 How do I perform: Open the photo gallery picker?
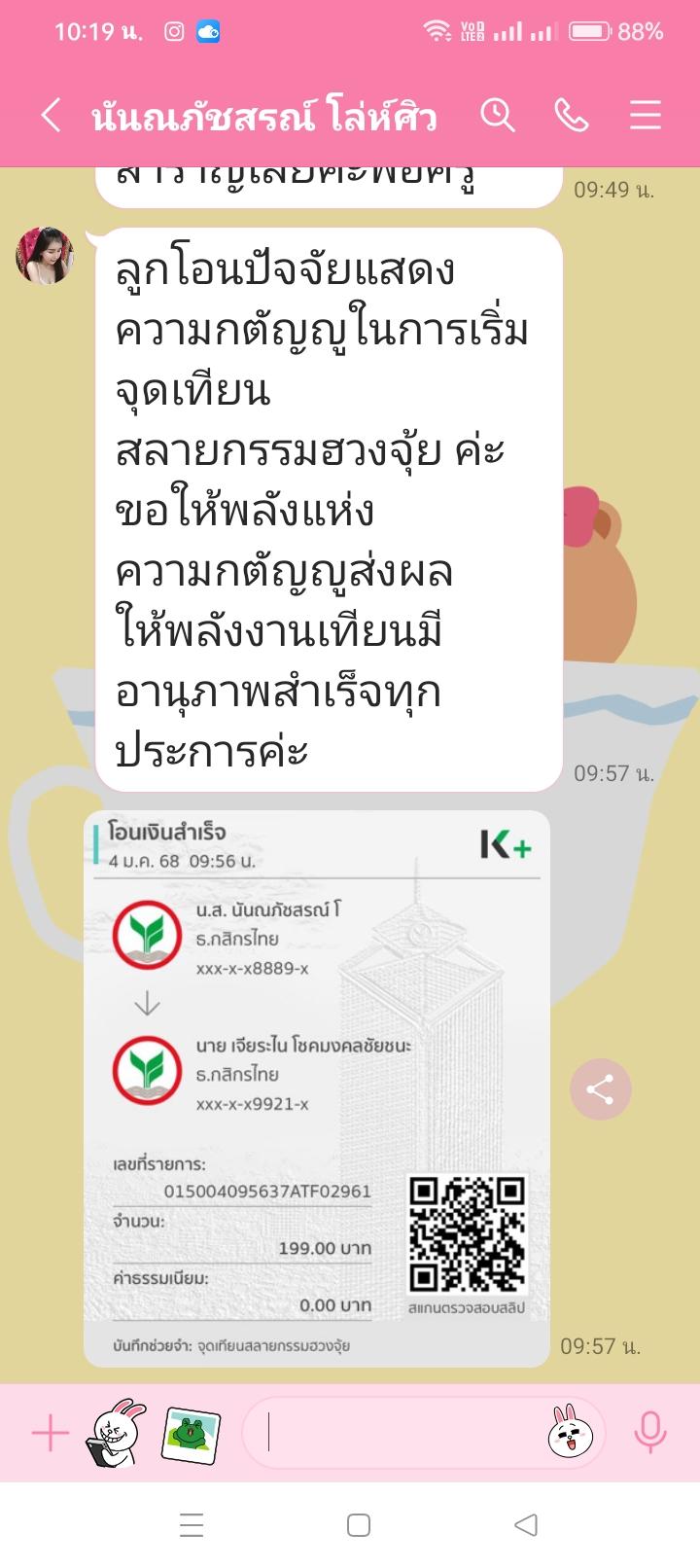[191, 1434]
